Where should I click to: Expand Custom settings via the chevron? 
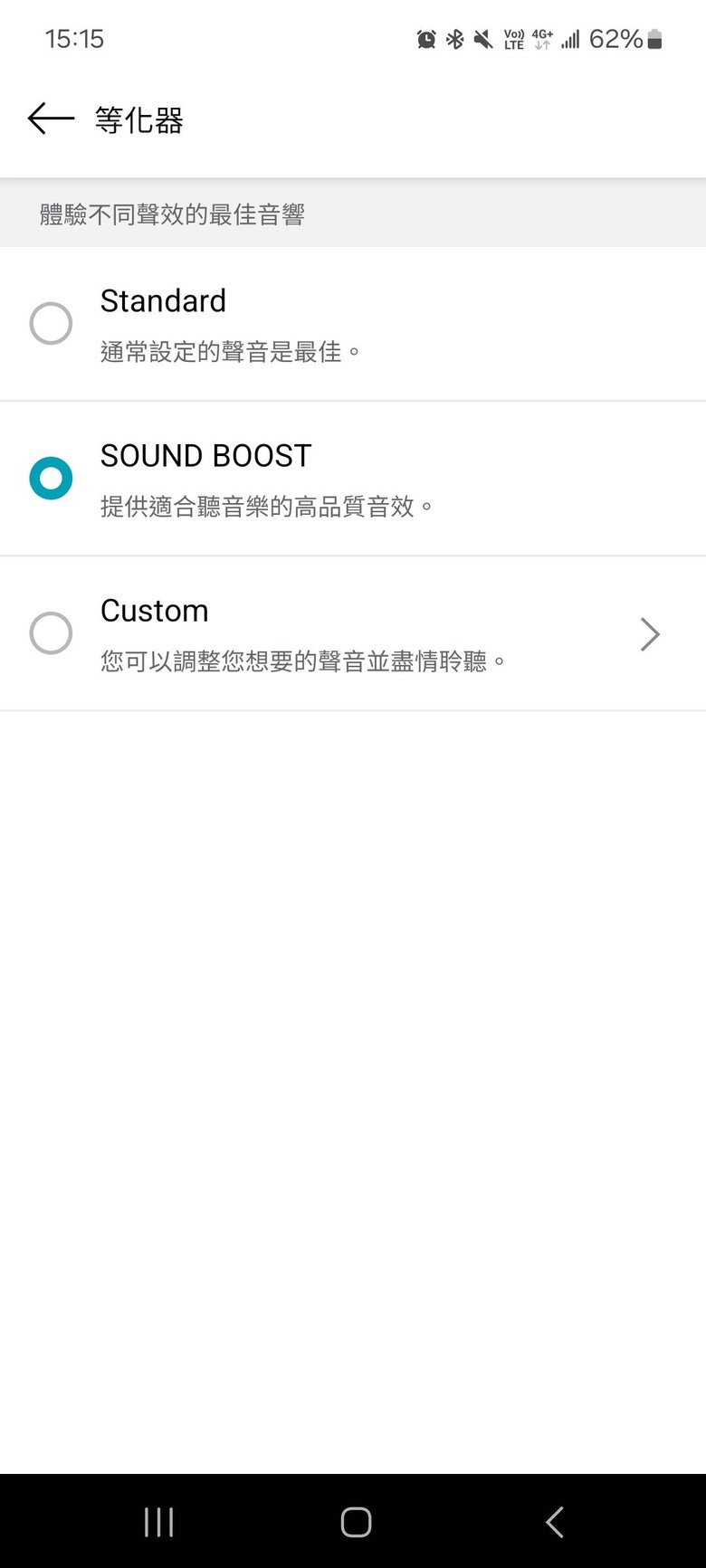coord(650,633)
